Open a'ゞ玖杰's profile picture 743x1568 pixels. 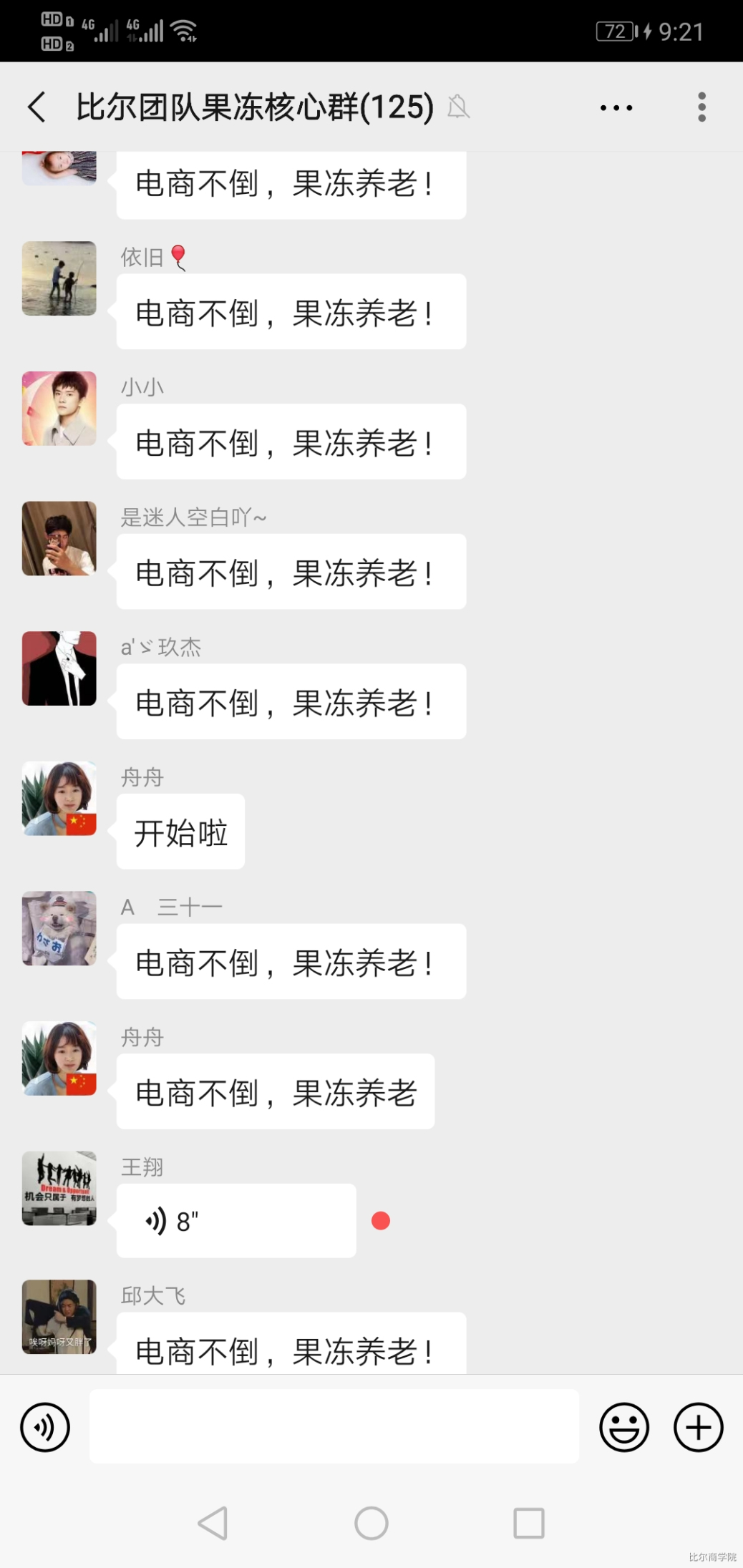59,668
